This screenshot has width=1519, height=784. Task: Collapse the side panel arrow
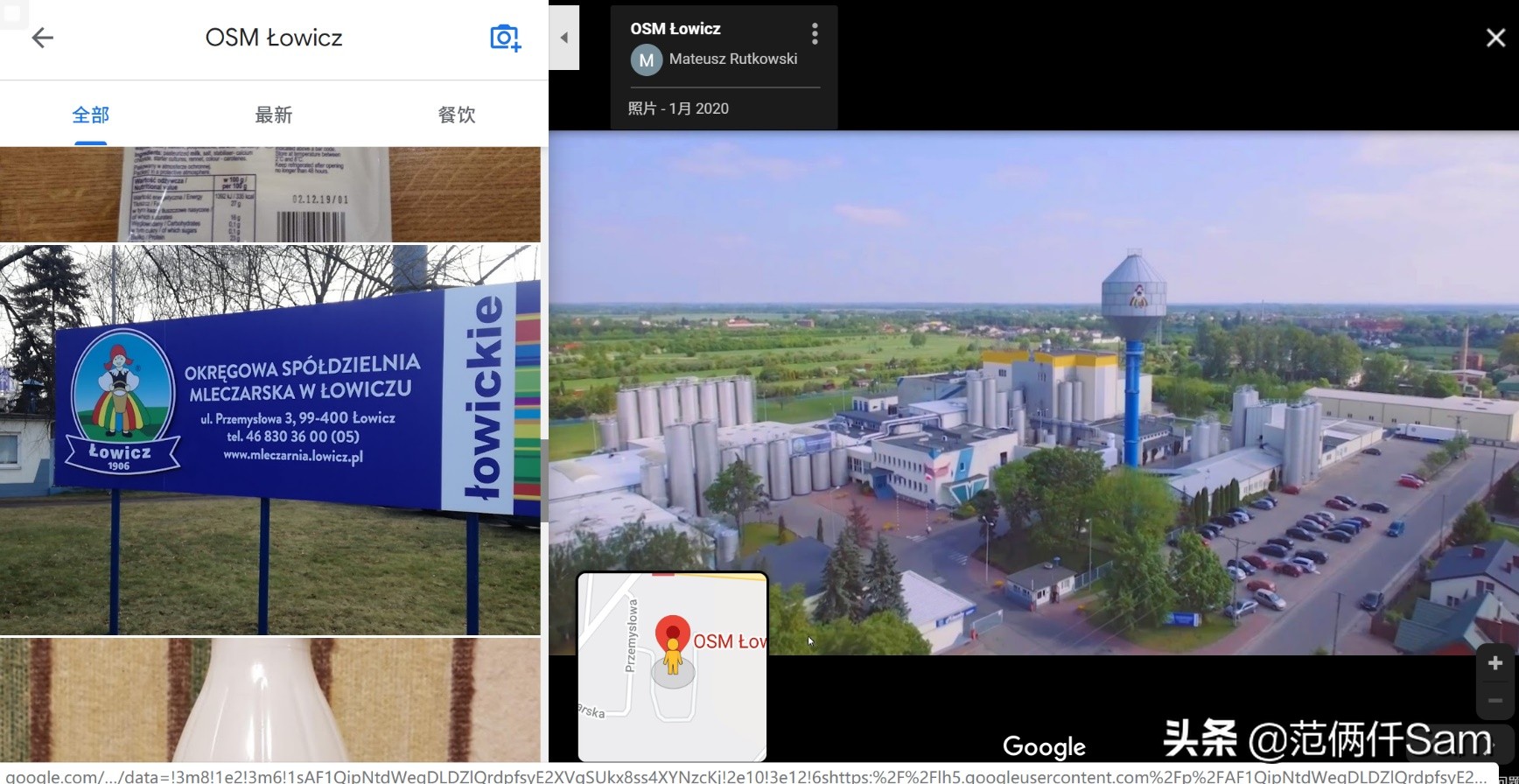point(564,38)
